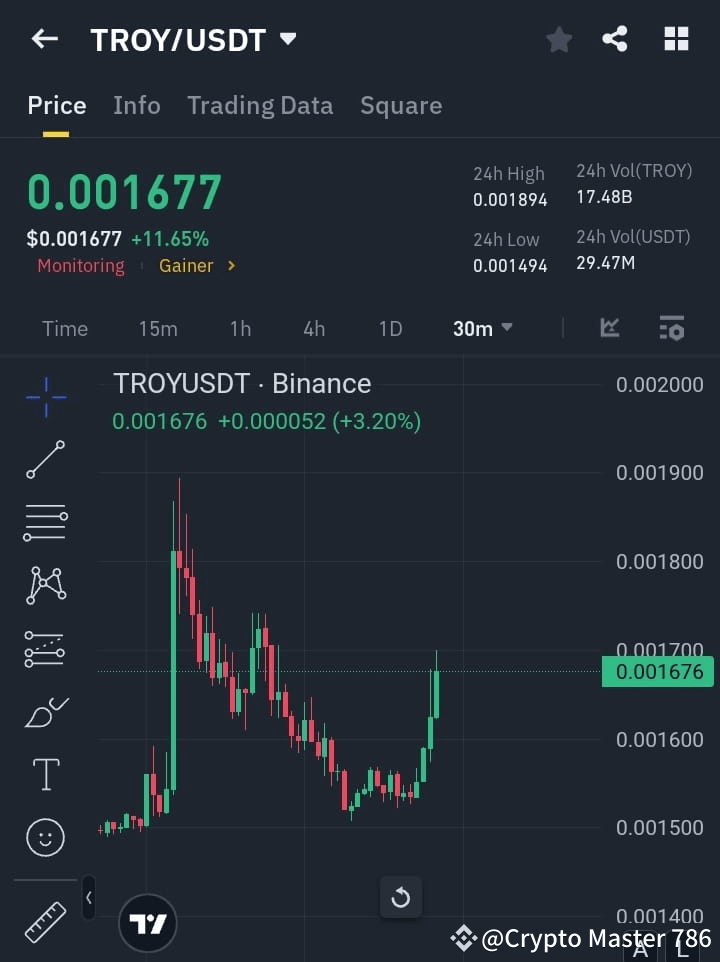Select the 1D timeframe

pos(390,328)
